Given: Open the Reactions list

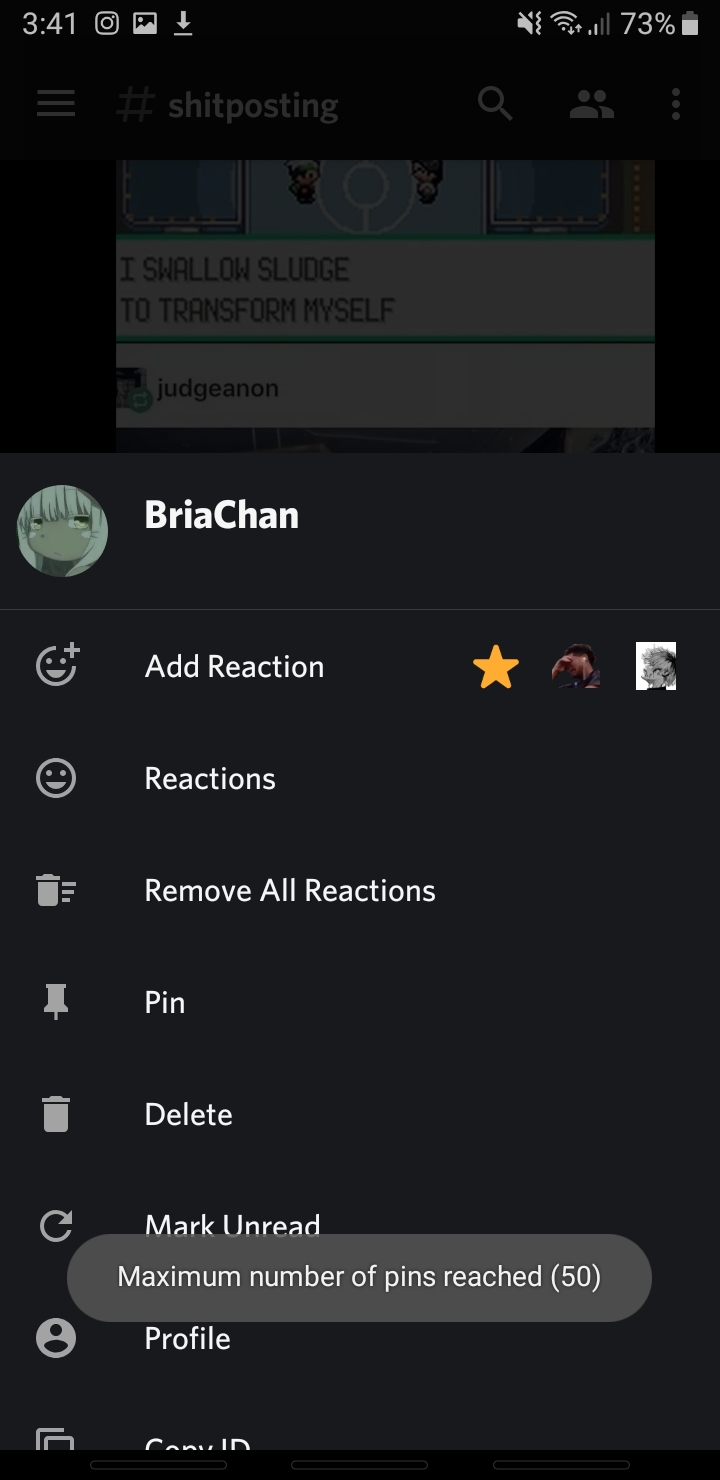Looking at the screenshot, I should pos(210,779).
